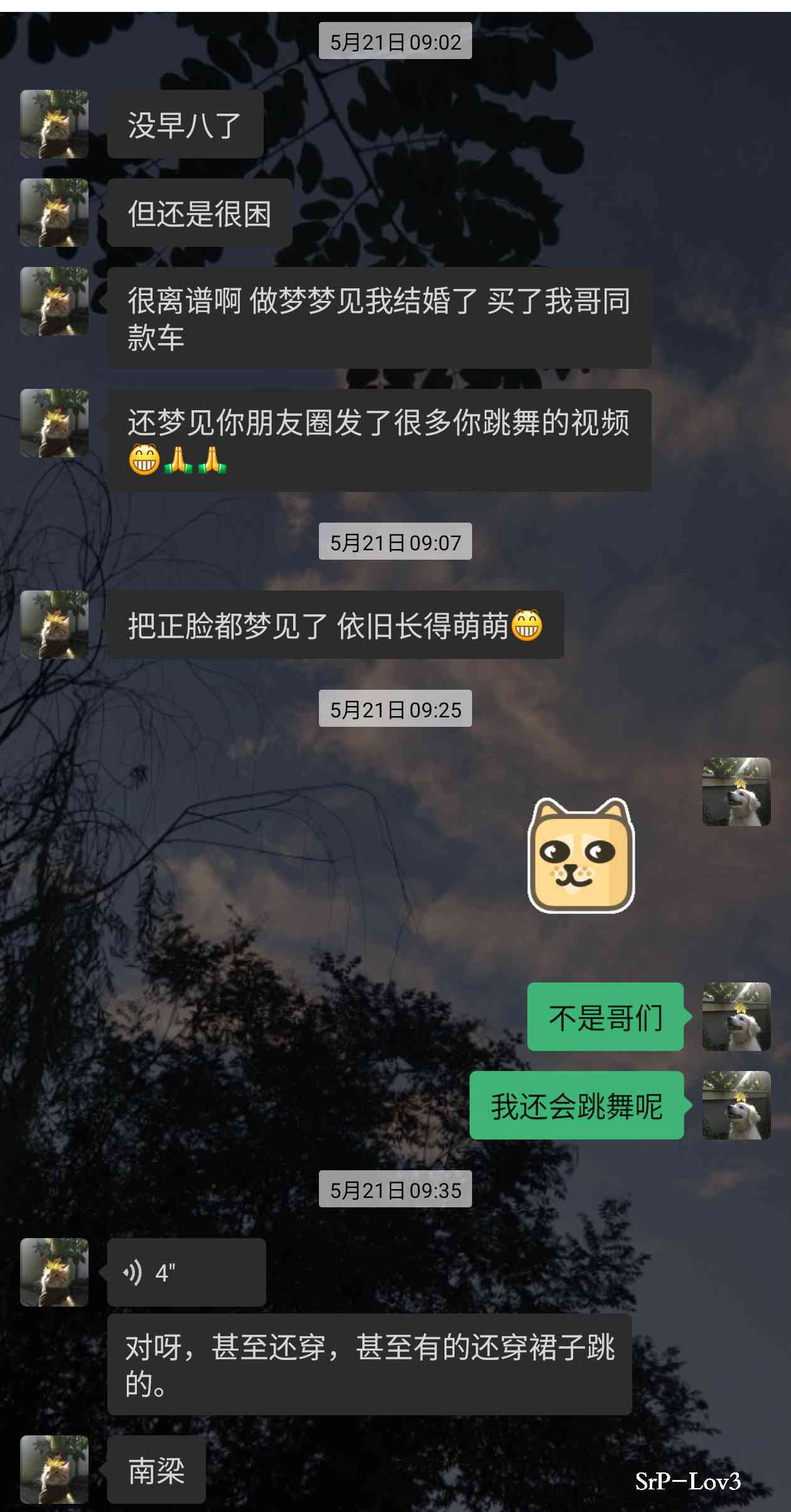Tap your avatar beside 不是哥们
The image size is (791, 1512).
(x=736, y=1016)
